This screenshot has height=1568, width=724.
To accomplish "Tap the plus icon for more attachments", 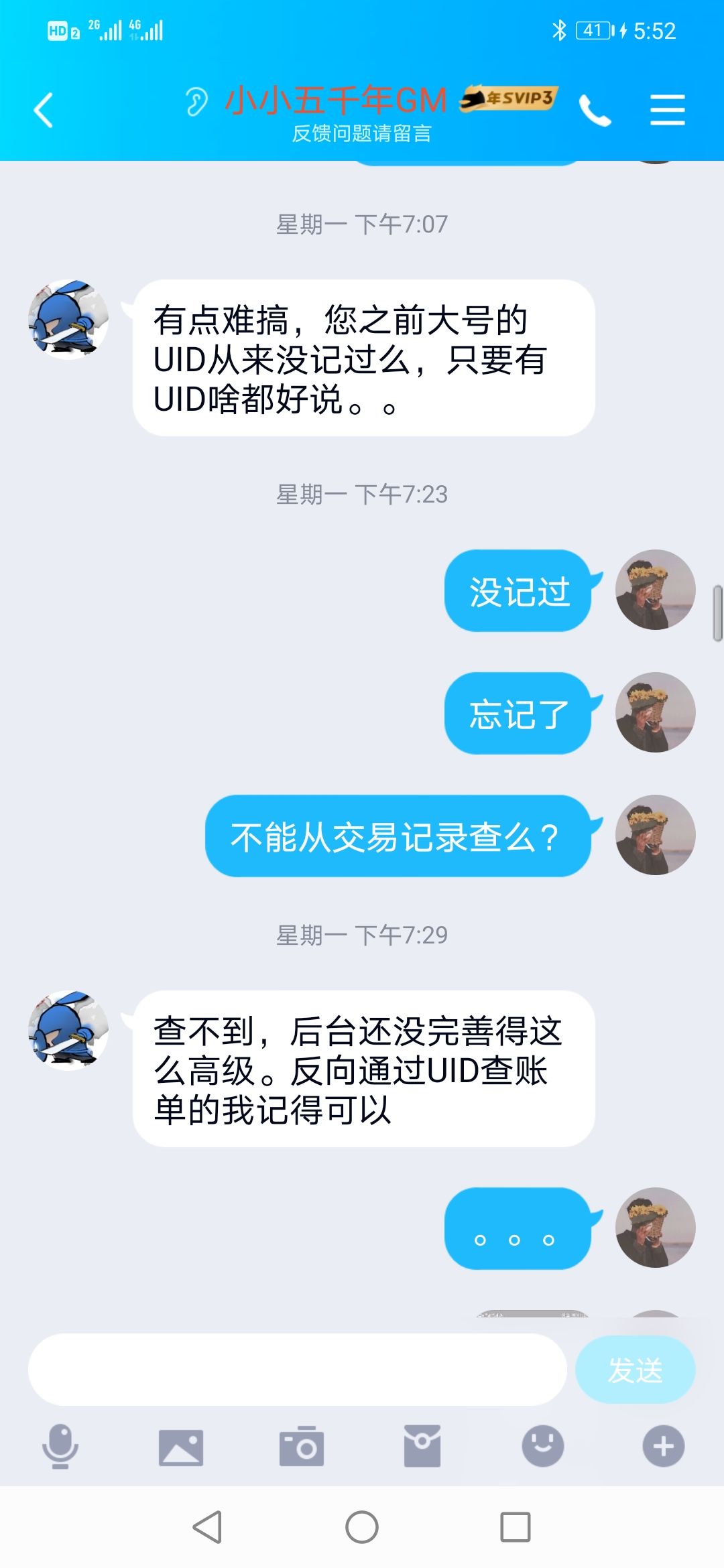I will [x=662, y=1447].
